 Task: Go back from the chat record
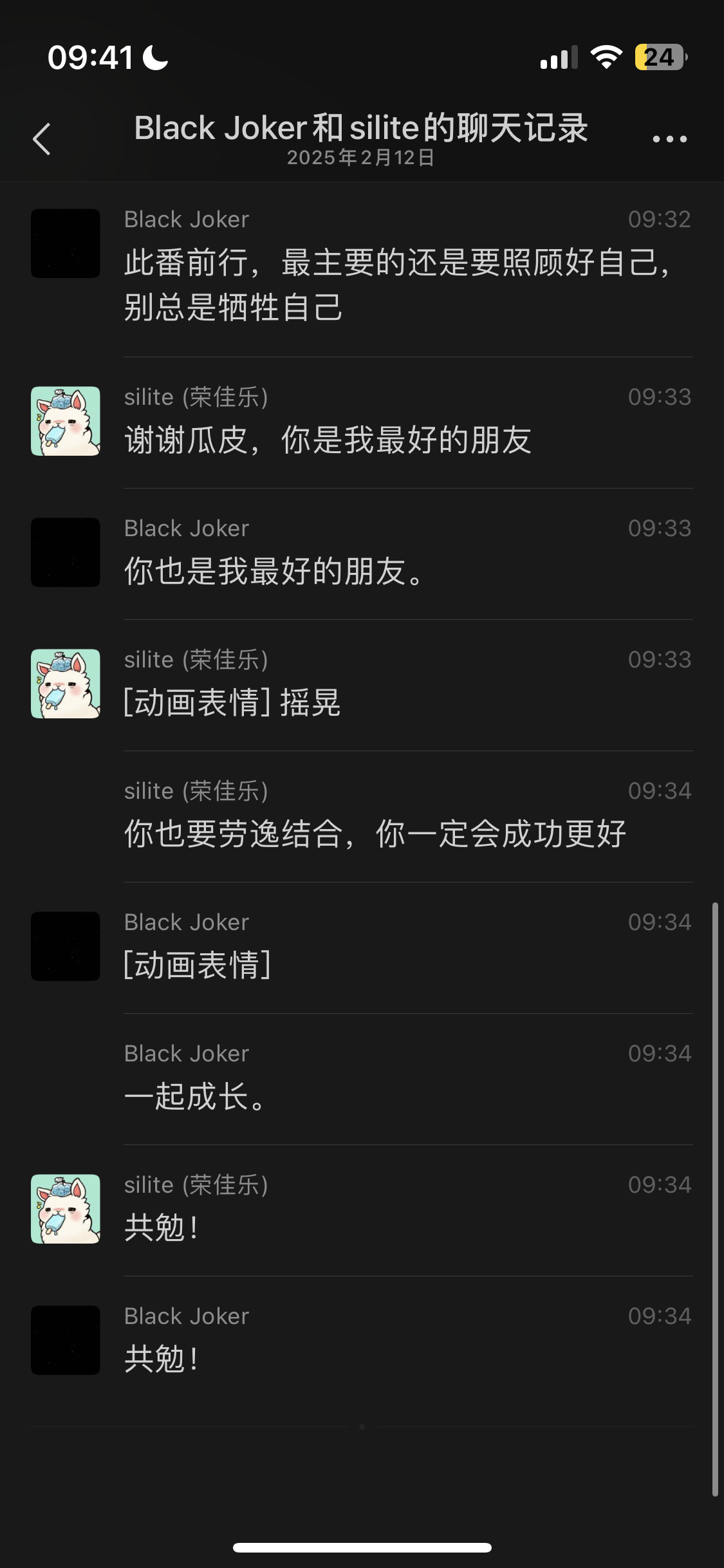(x=42, y=139)
